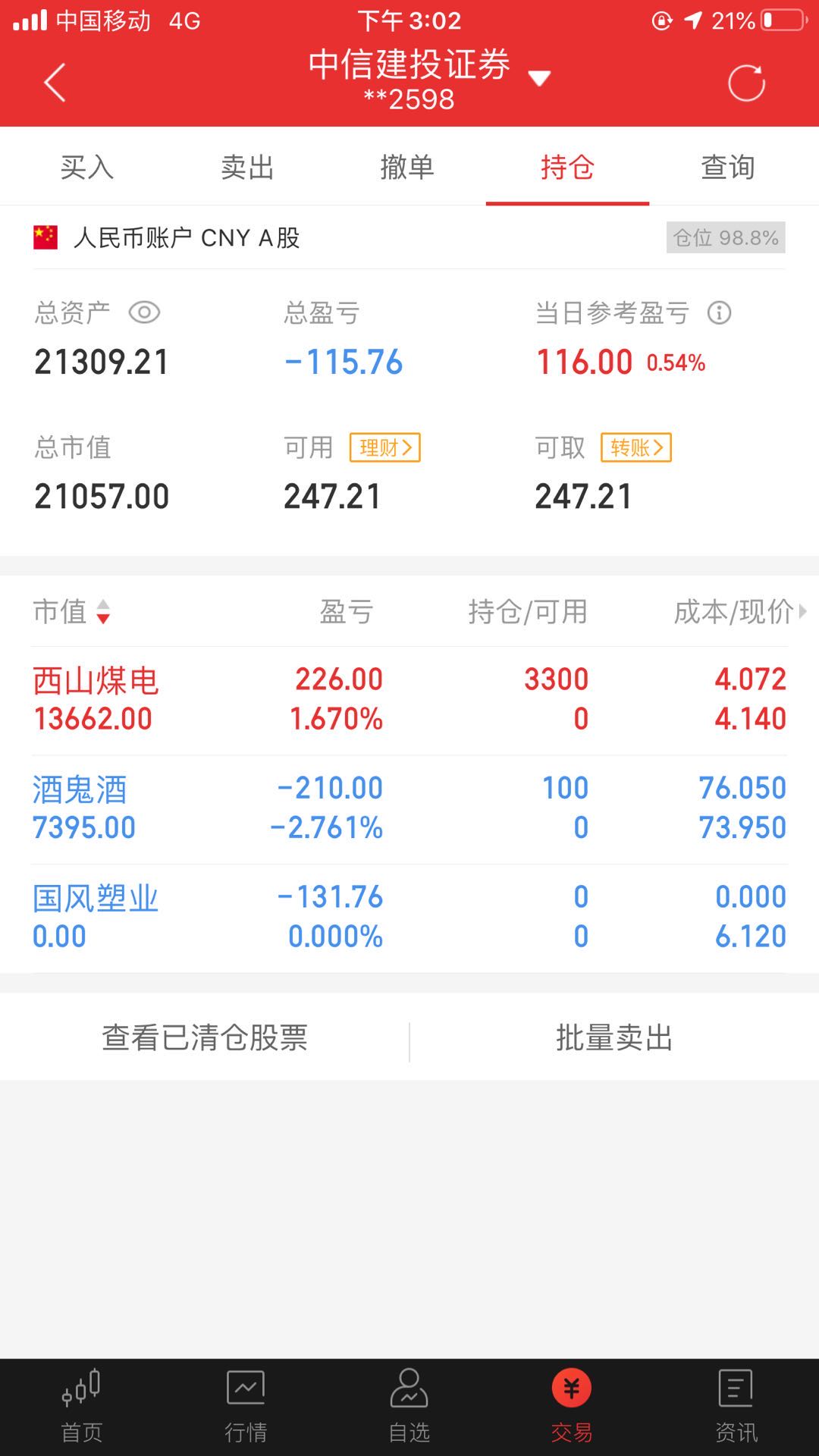Switch to the 查询 tab

[x=726, y=167]
